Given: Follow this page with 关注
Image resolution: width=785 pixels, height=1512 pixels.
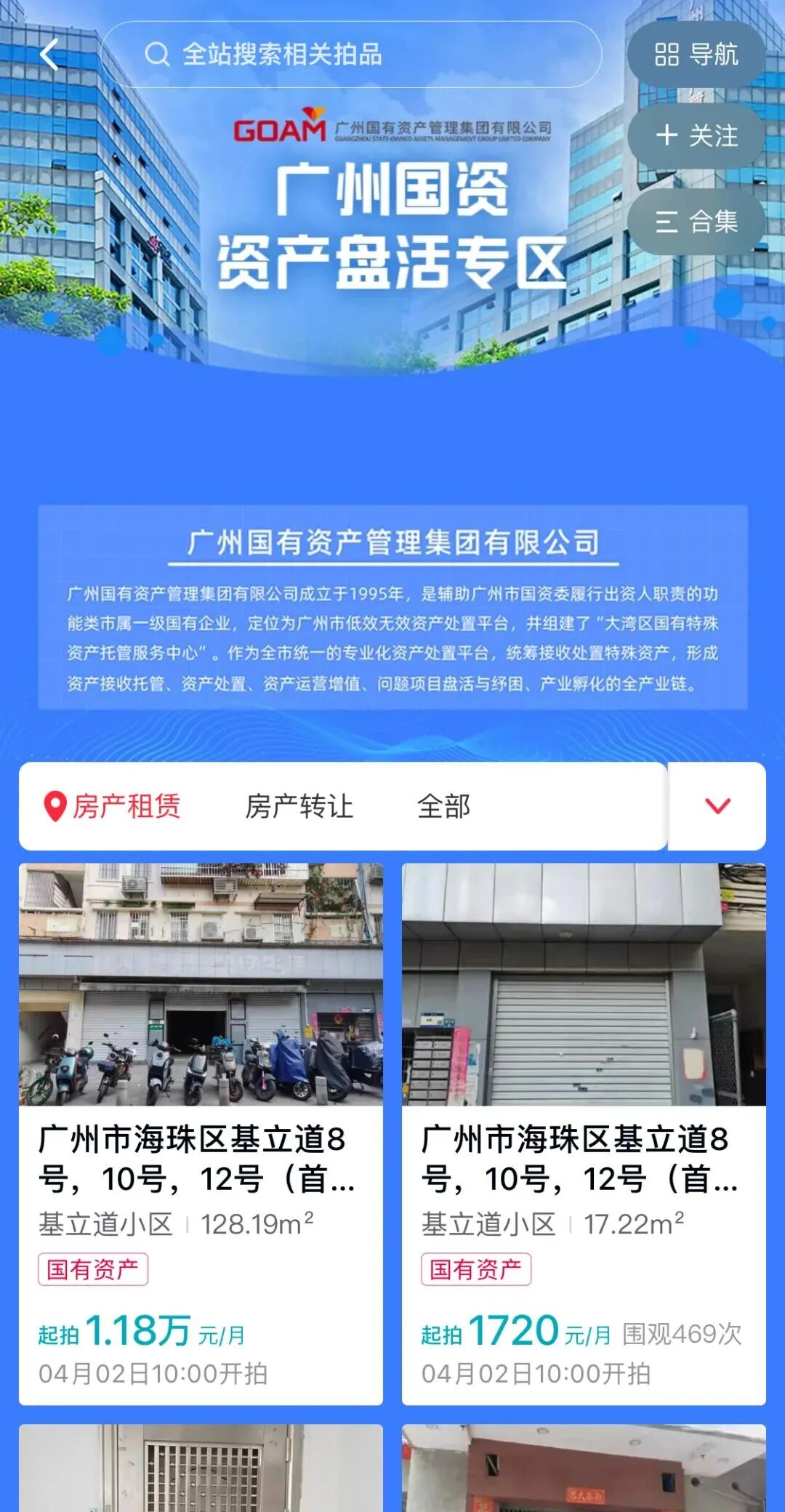Looking at the screenshot, I should click(x=696, y=136).
